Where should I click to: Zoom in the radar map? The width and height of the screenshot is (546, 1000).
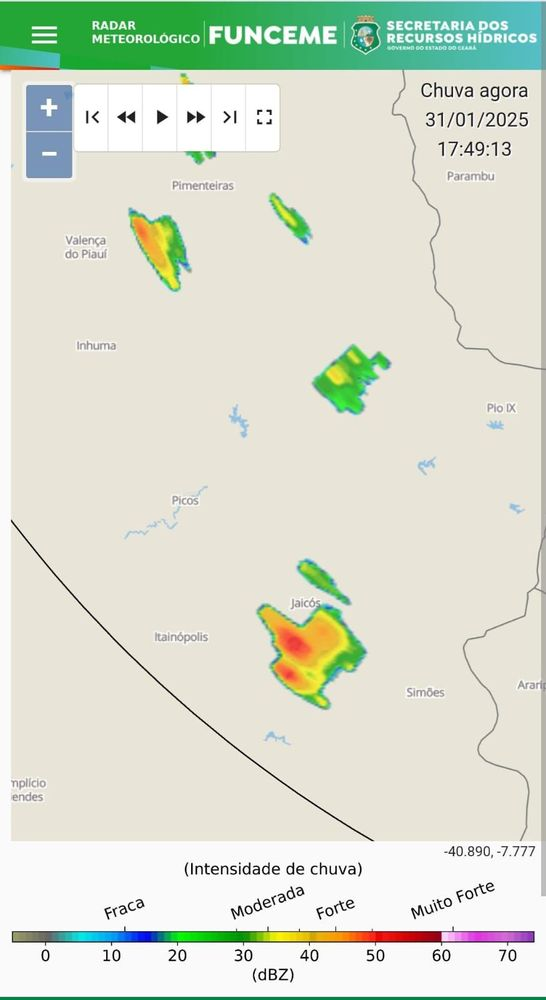[x=49, y=108]
